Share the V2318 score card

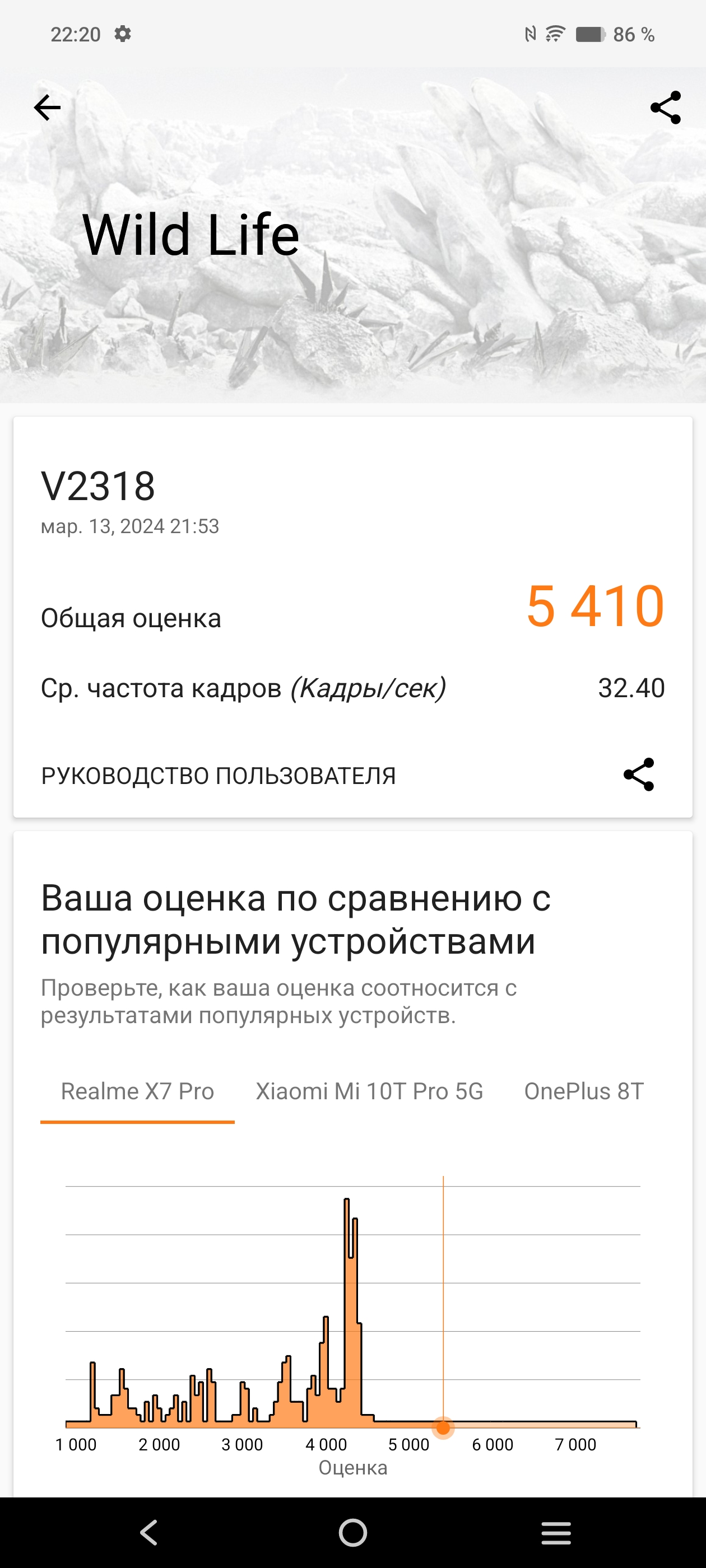click(x=638, y=774)
